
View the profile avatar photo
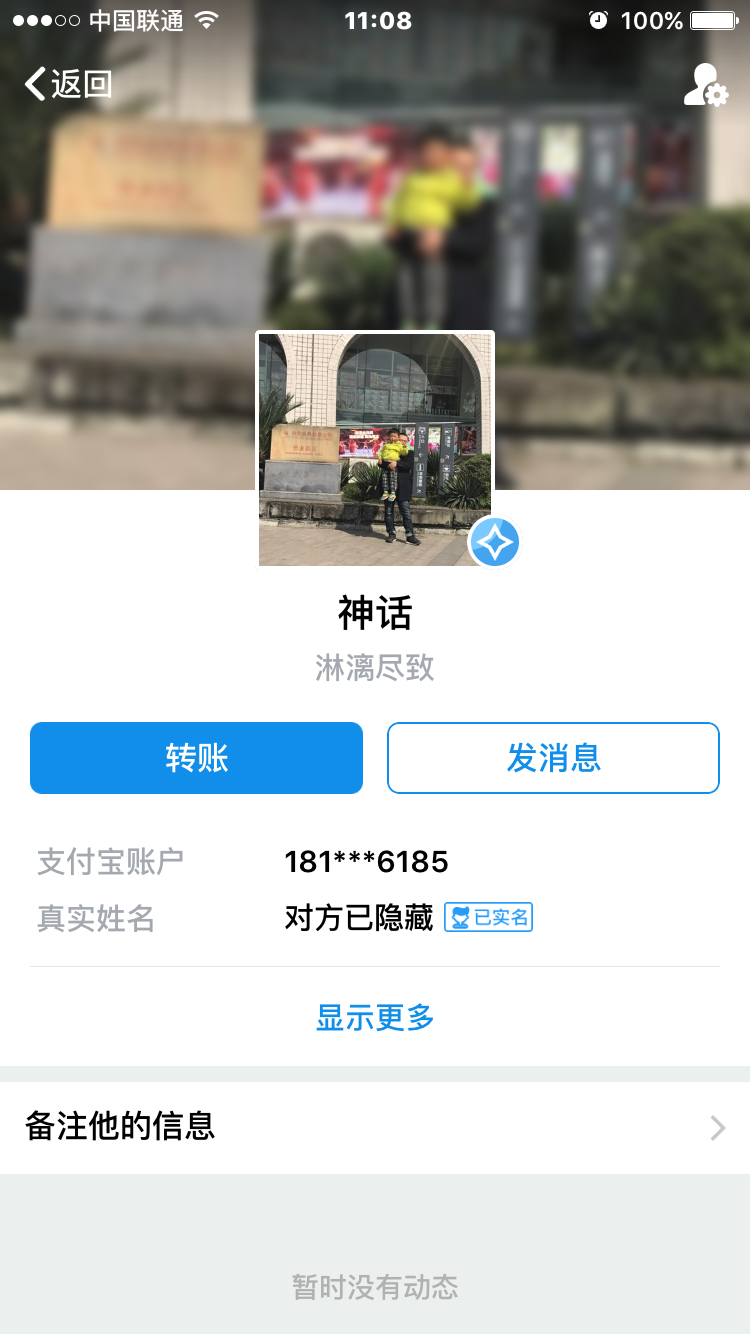(x=375, y=449)
